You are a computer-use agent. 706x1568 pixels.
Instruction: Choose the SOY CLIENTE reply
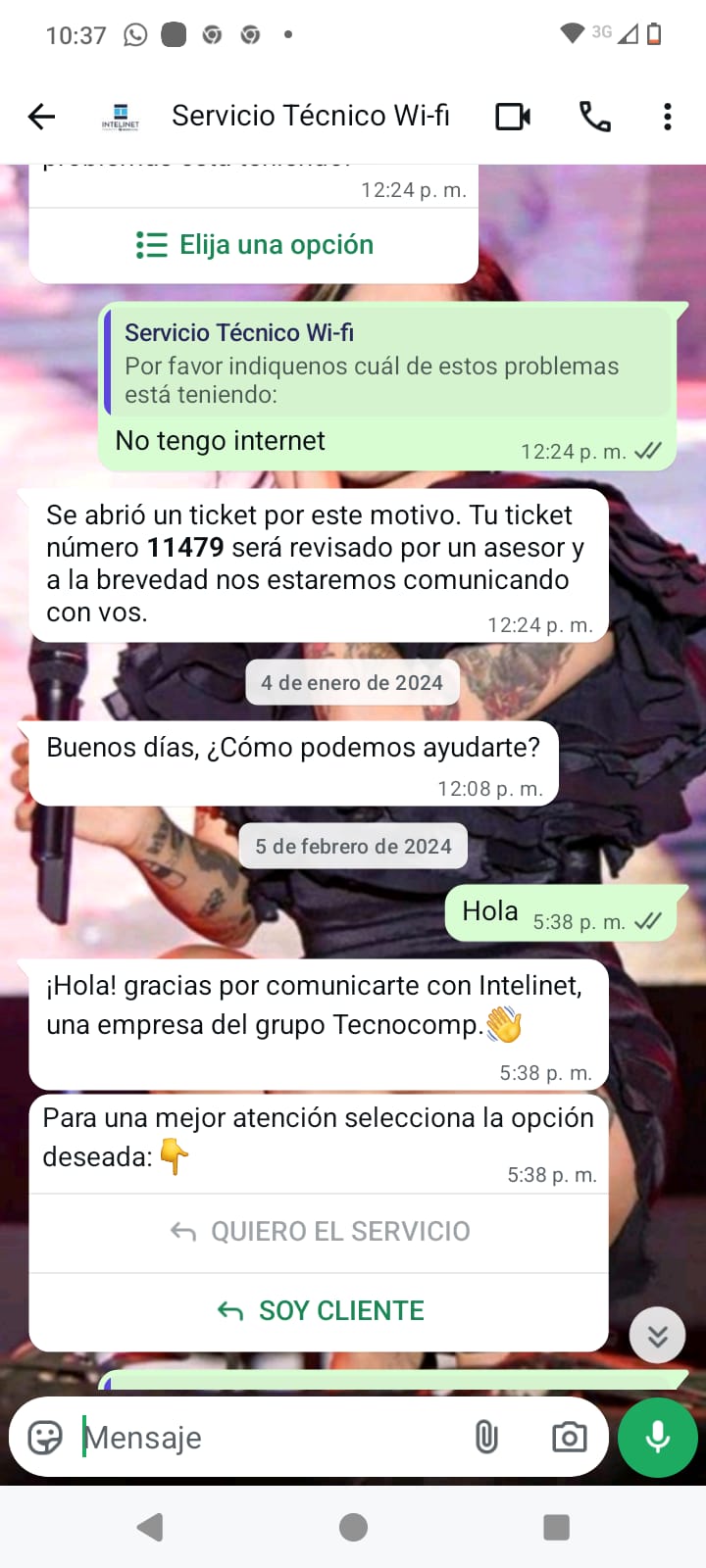coord(320,1311)
